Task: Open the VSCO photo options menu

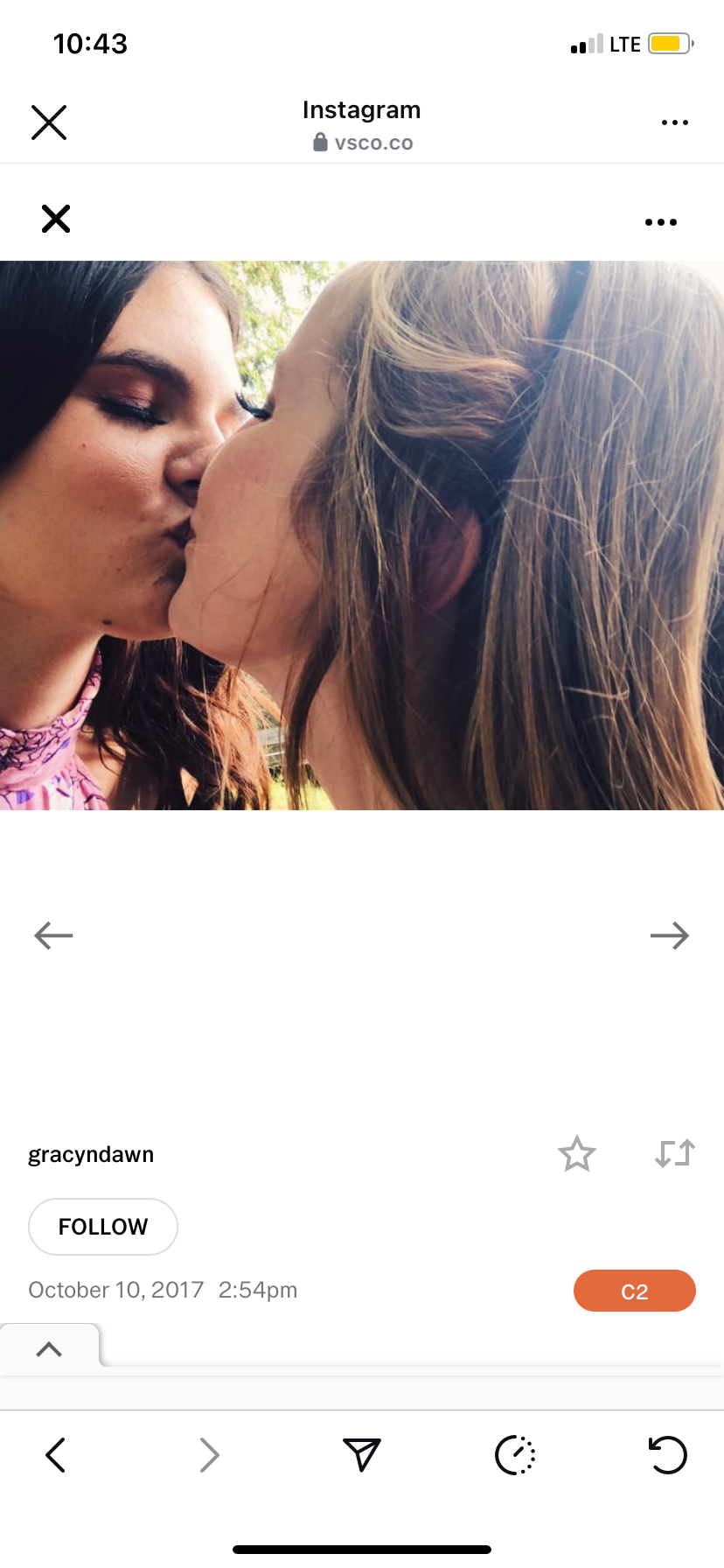Action: point(660,222)
